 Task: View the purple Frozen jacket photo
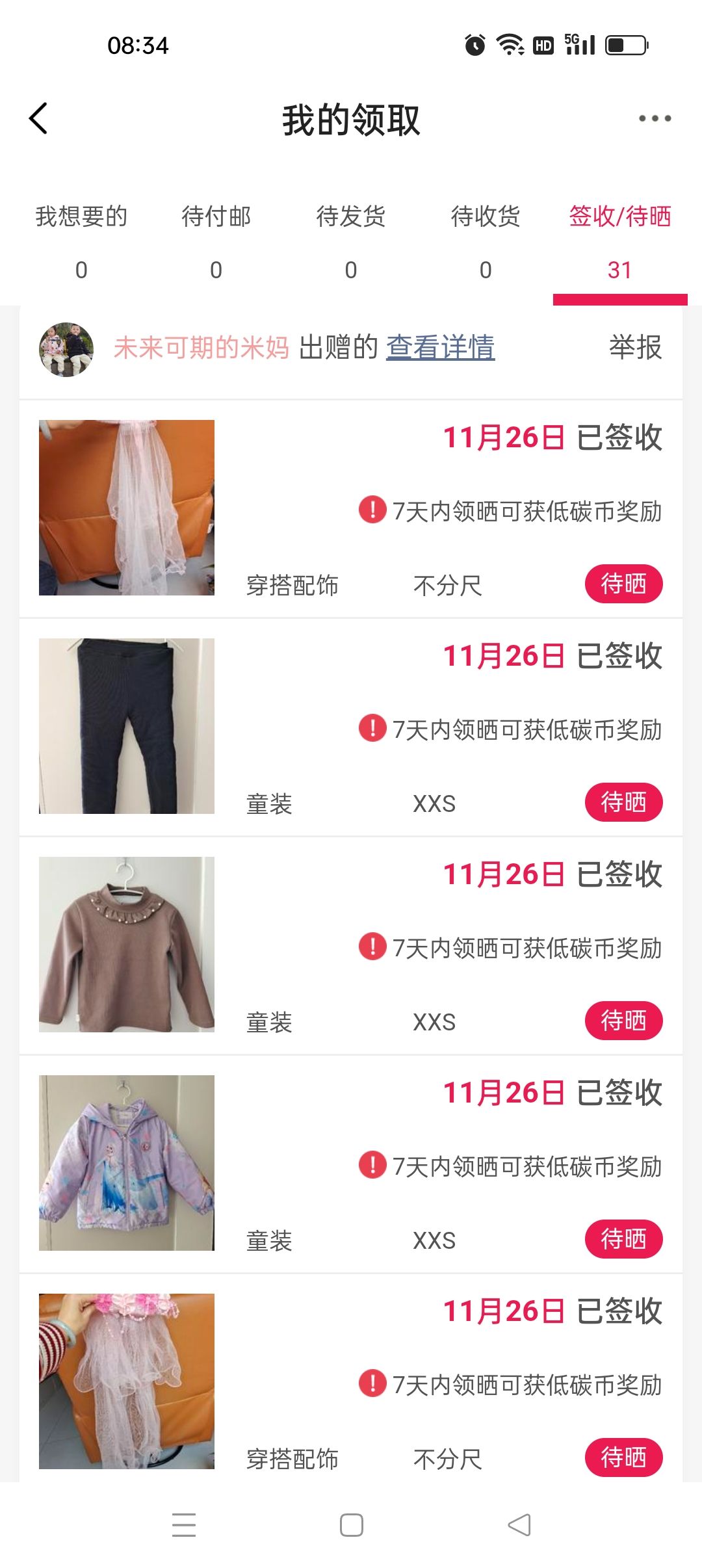tap(127, 1163)
